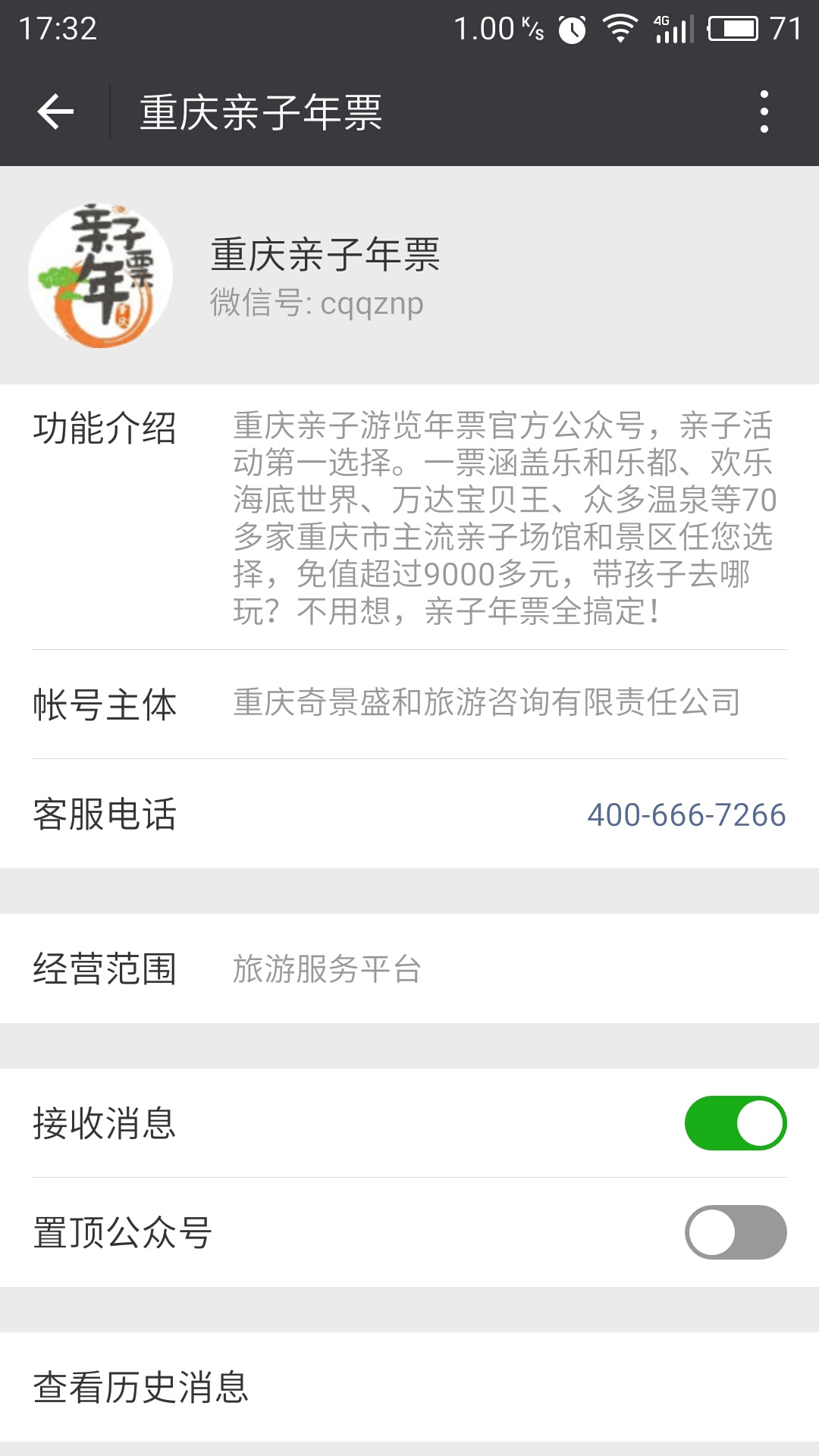This screenshot has width=819, height=1456.
Task: Open the three-dot overflow menu
Action: [x=764, y=112]
